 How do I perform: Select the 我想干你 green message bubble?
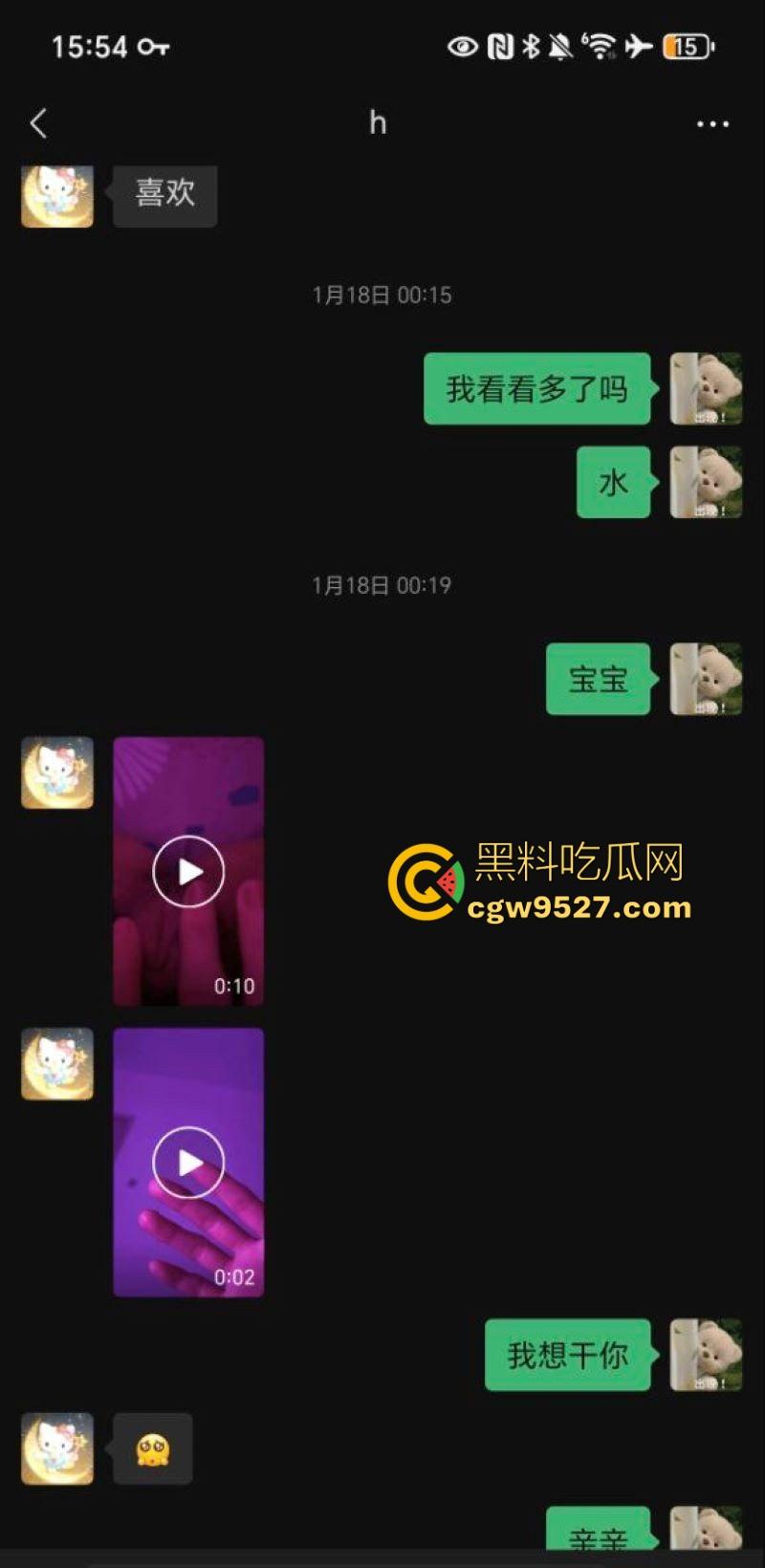click(567, 1355)
